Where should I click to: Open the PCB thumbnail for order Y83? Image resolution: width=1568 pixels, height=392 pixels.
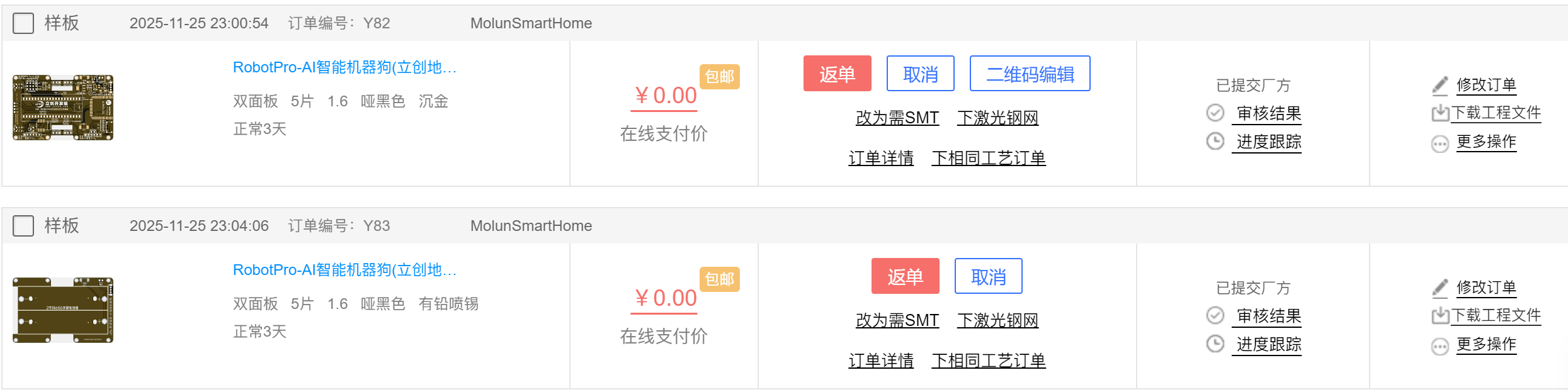pos(63,310)
